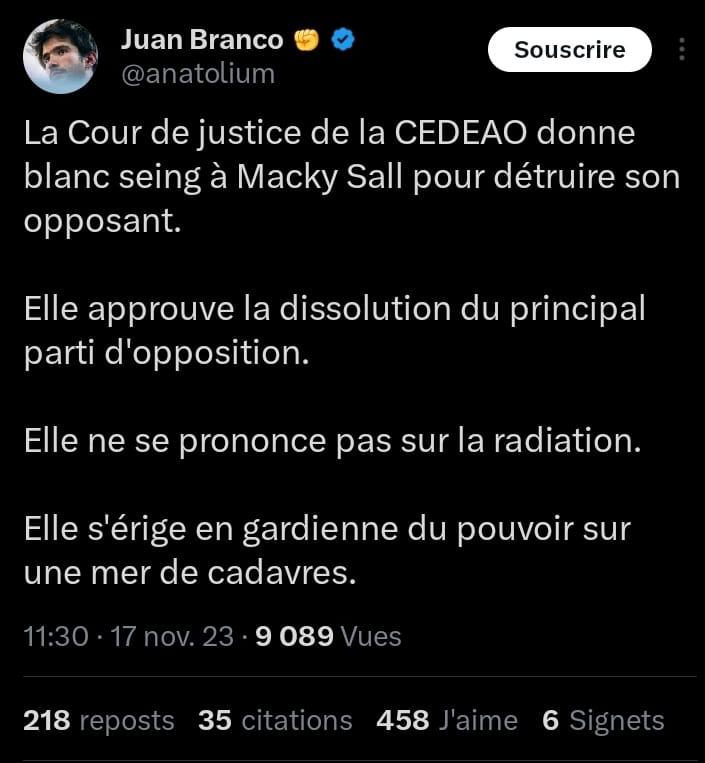The width and height of the screenshot is (705, 763).
Task: Visit the @anatolium profile handle
Action: (x=197, y=74)
